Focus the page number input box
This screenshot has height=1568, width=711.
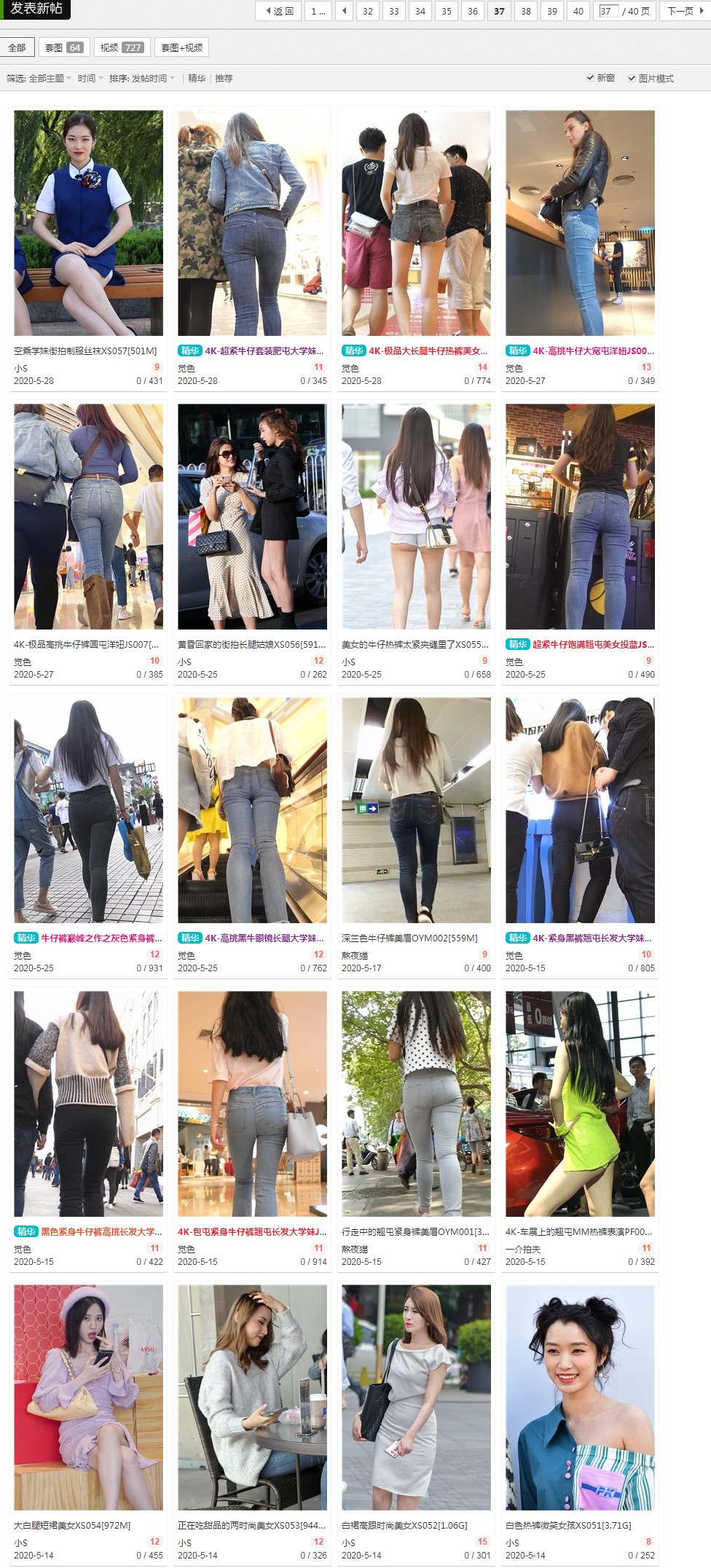(x=608, y=11)
